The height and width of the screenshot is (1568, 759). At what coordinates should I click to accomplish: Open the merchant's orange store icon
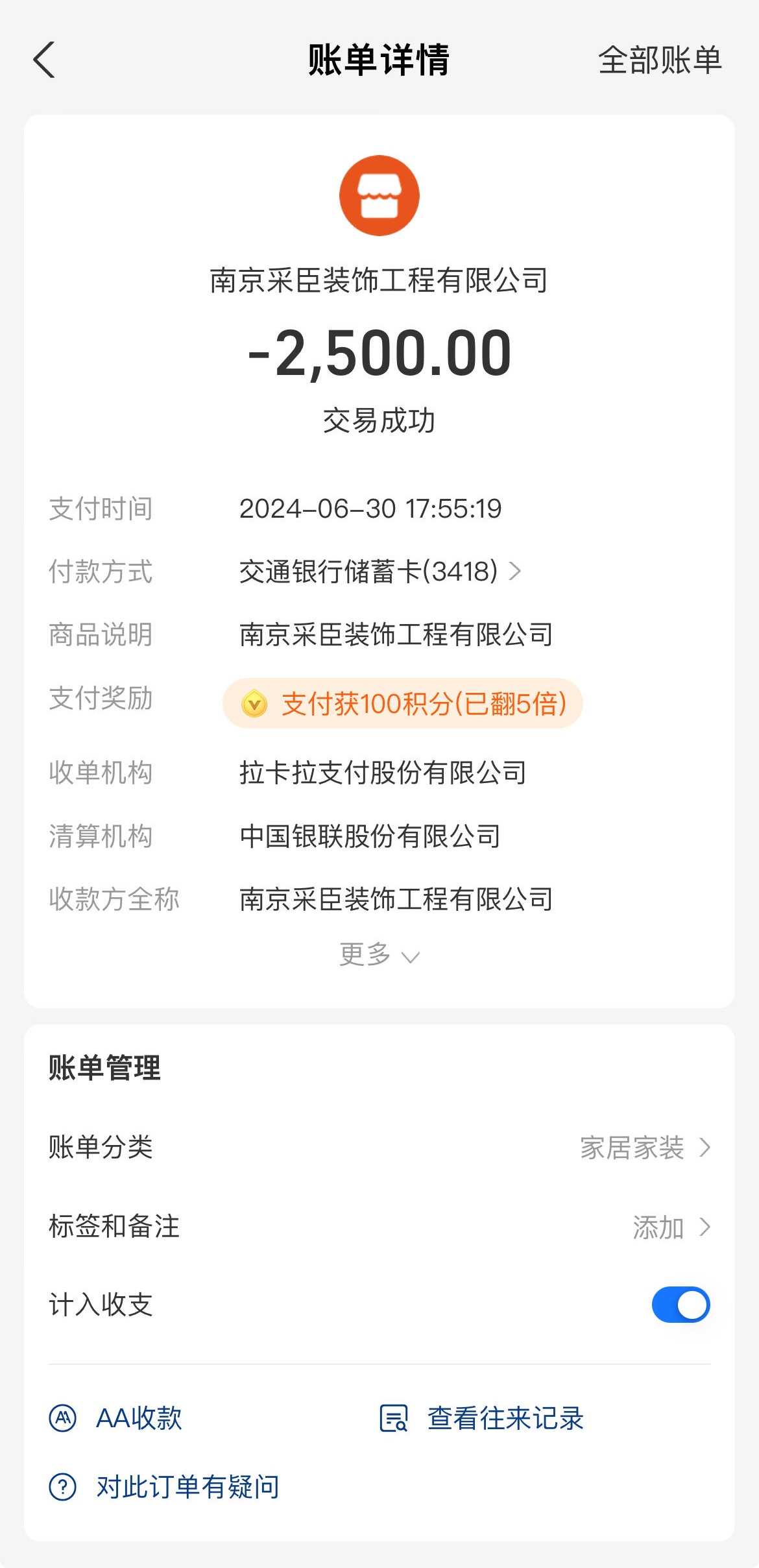click(379, 195)
